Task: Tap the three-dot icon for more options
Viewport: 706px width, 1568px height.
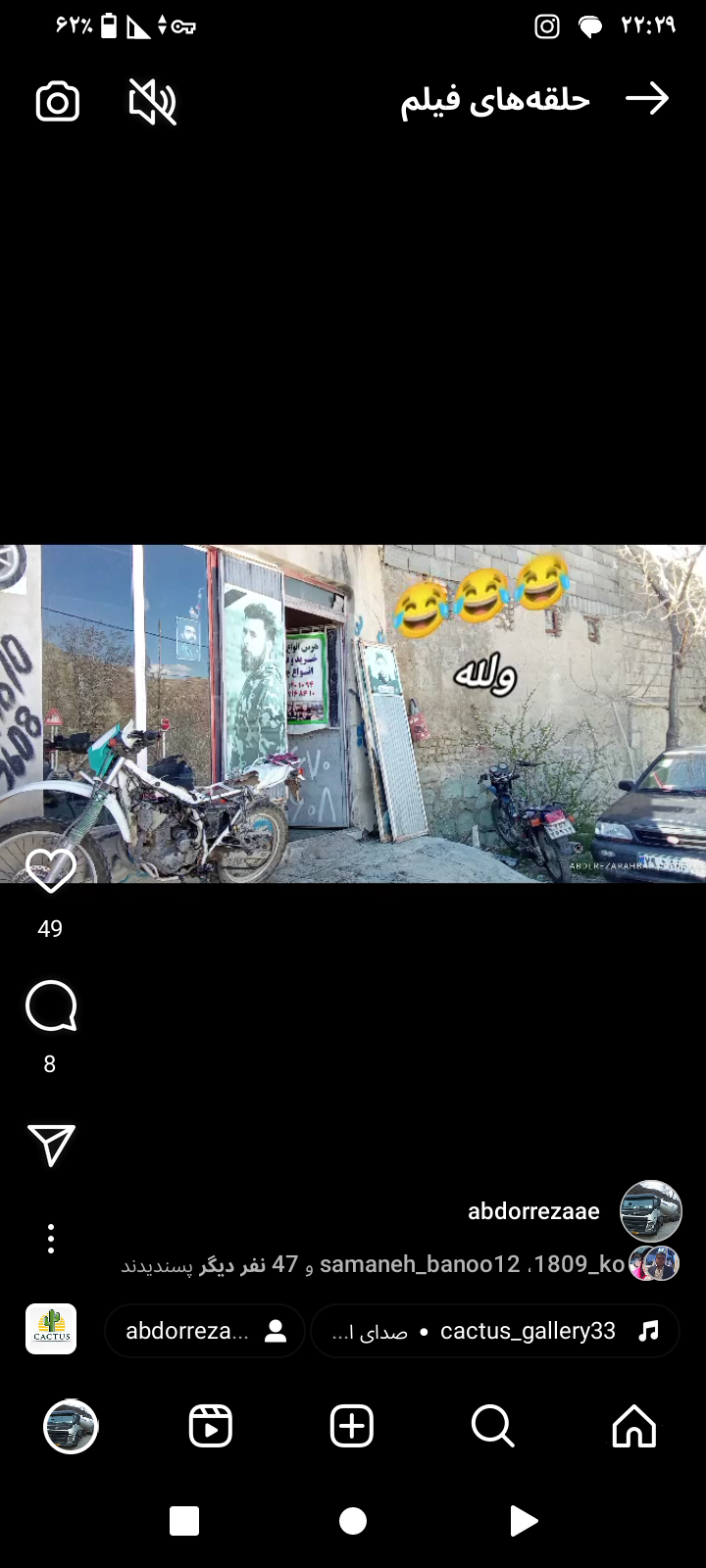Action: click(50, 1238)
